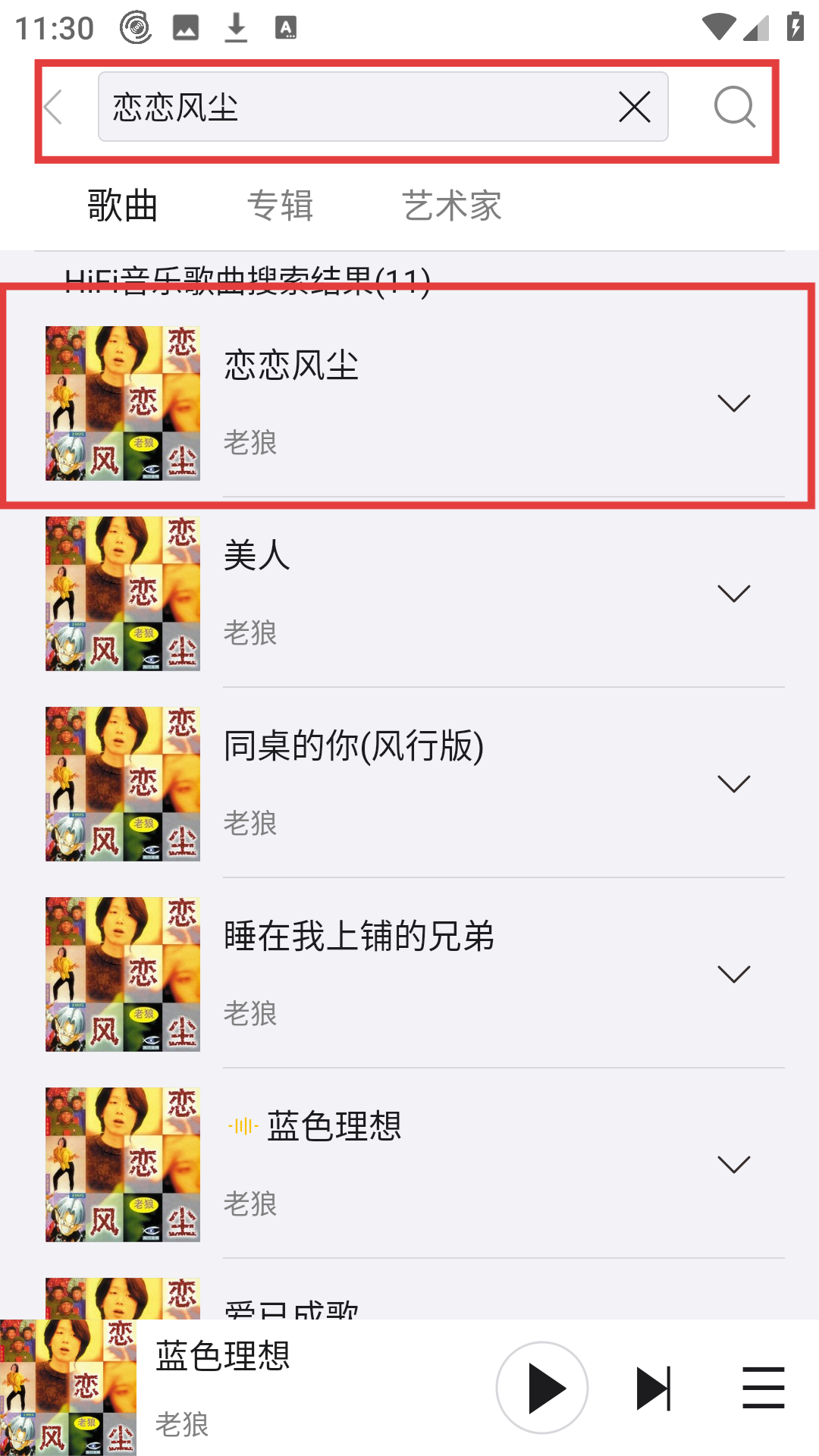Expand options for 同桌的你(风行版)
Image resolution: width=819 pixels, height=1456 pixels.
click(733, 783)
